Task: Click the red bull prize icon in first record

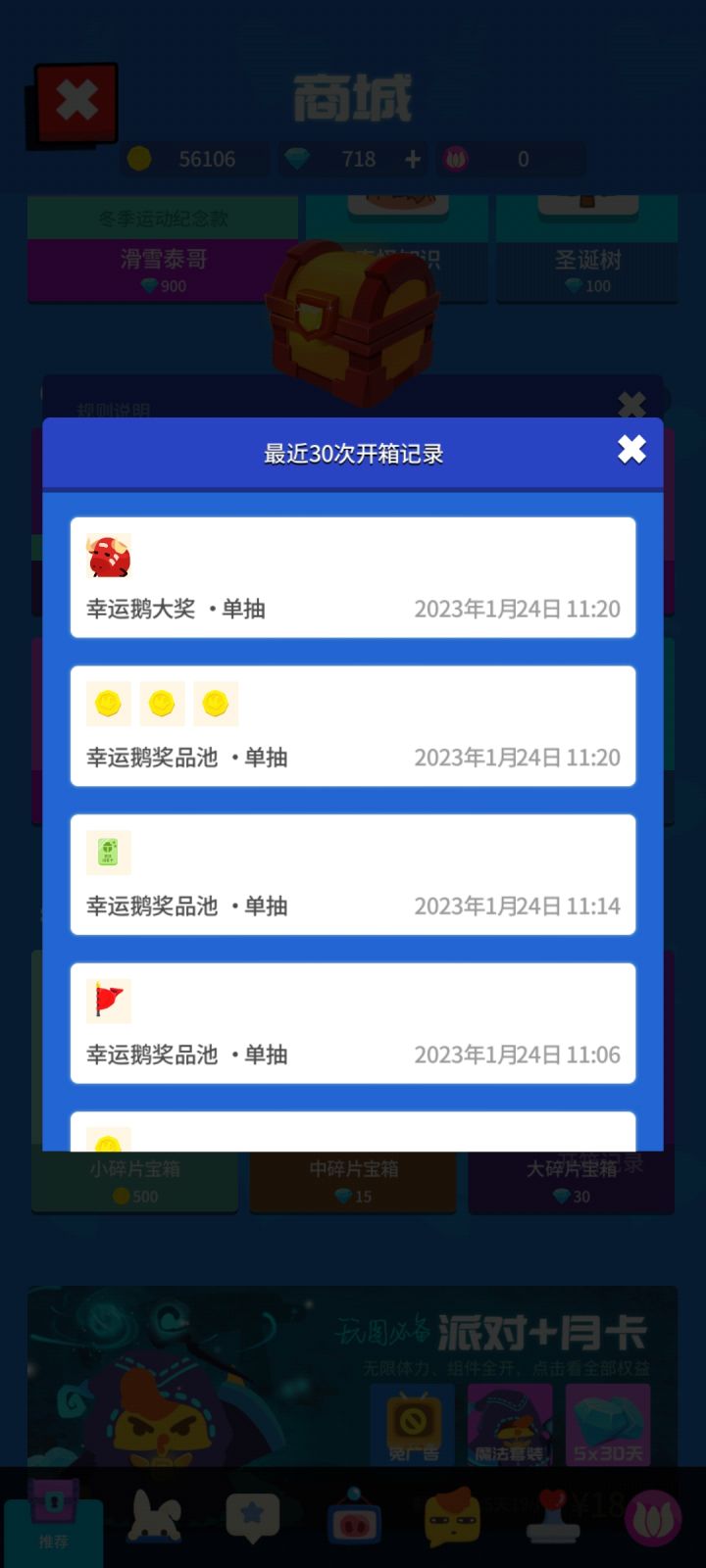Action: 109,554
